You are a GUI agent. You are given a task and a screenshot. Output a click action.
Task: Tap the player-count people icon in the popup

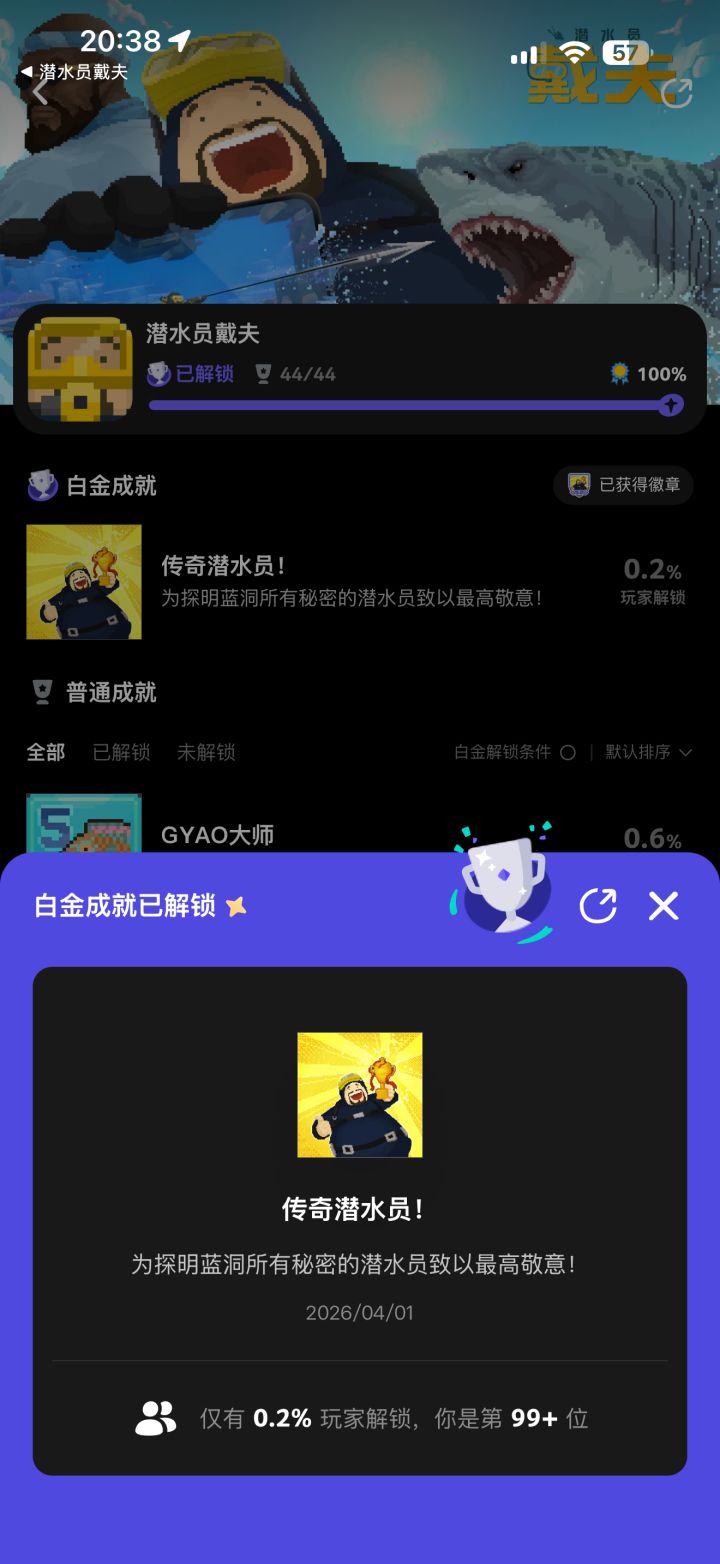(x=152, y=1417)
